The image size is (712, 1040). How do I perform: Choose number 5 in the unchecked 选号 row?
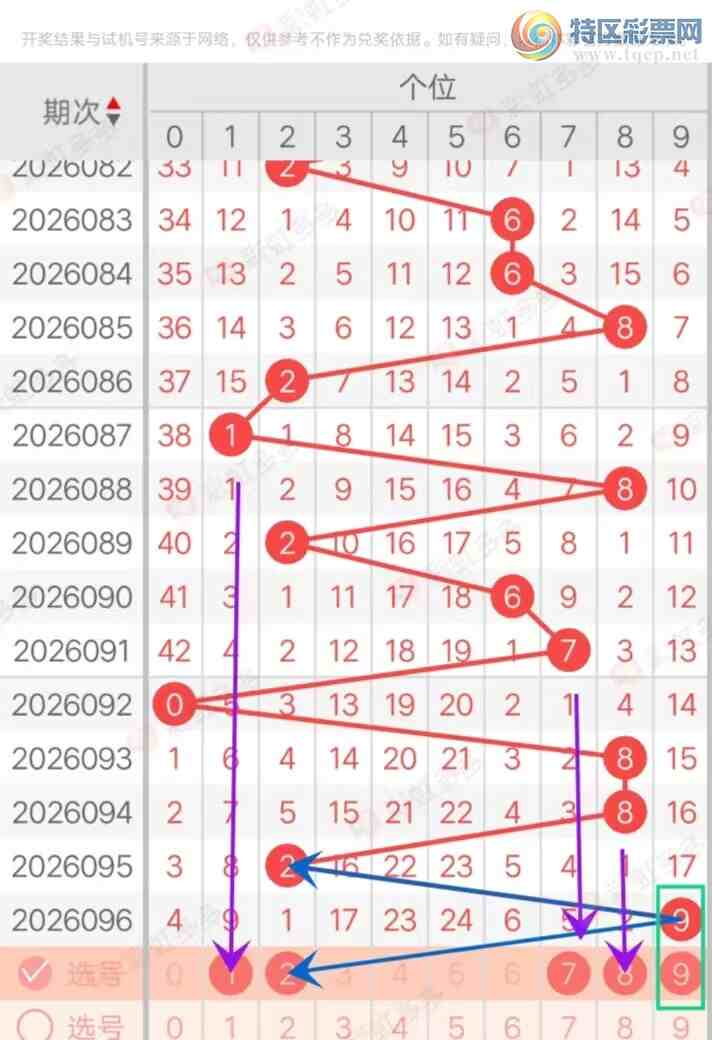pos(456,1026)
